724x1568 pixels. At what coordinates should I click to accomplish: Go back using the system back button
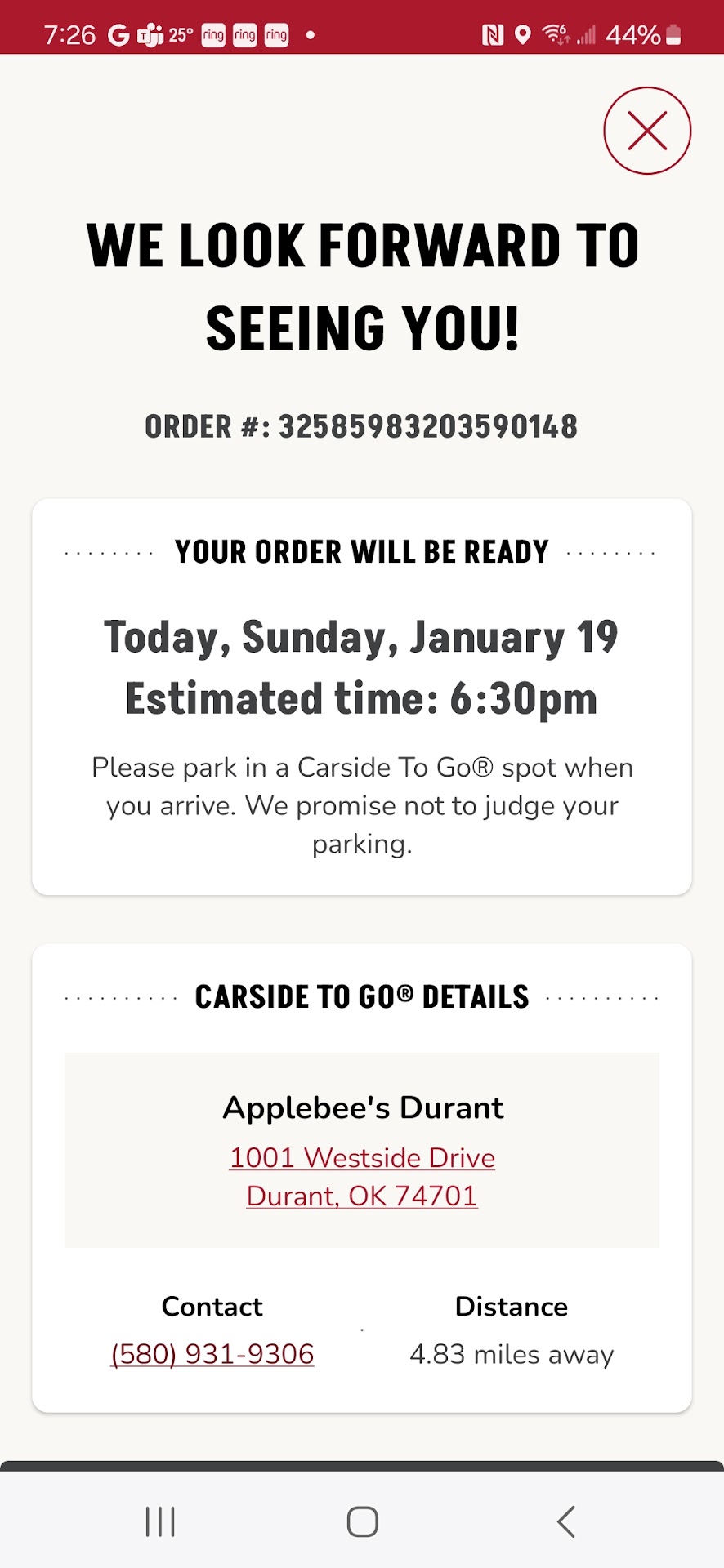pyautogui.click(x=565, y=1521)
